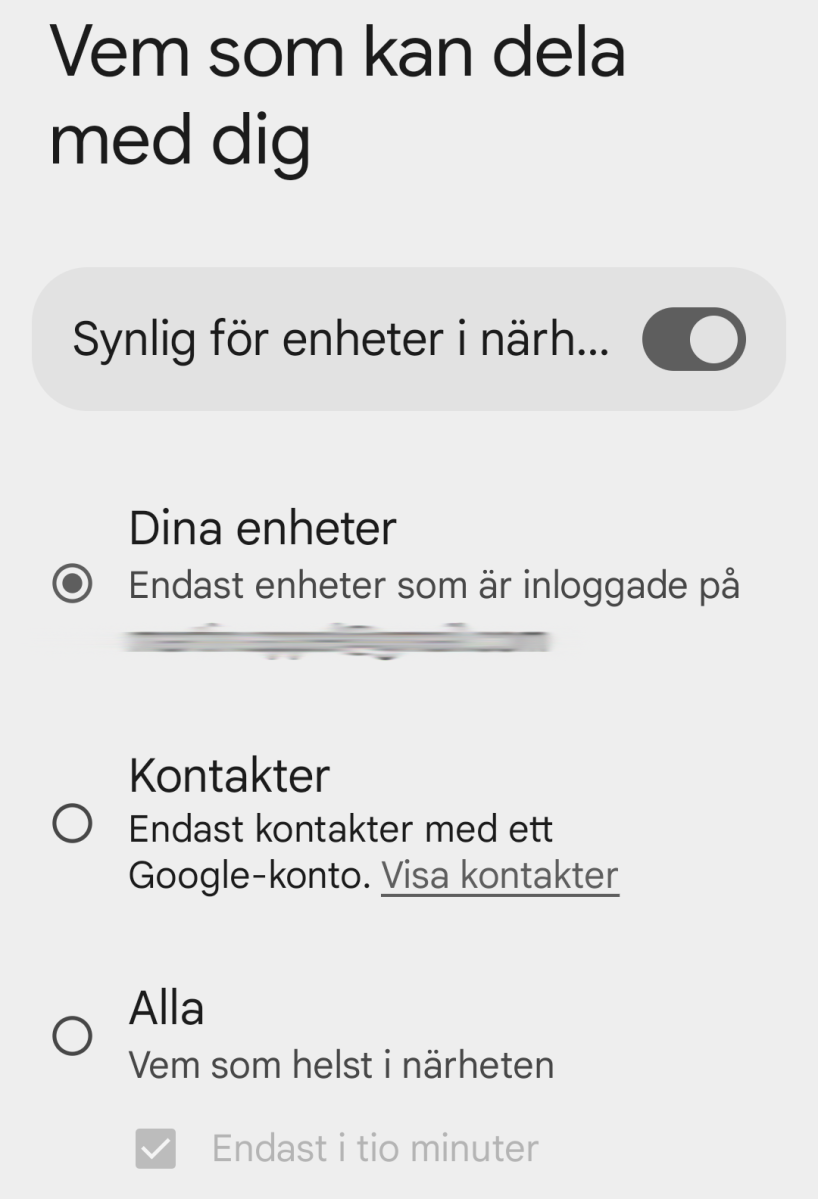Click the filled radio next to "Dina enheter"
The image size is (818, 1199).
pyautogui.click(x=73, y=583)
